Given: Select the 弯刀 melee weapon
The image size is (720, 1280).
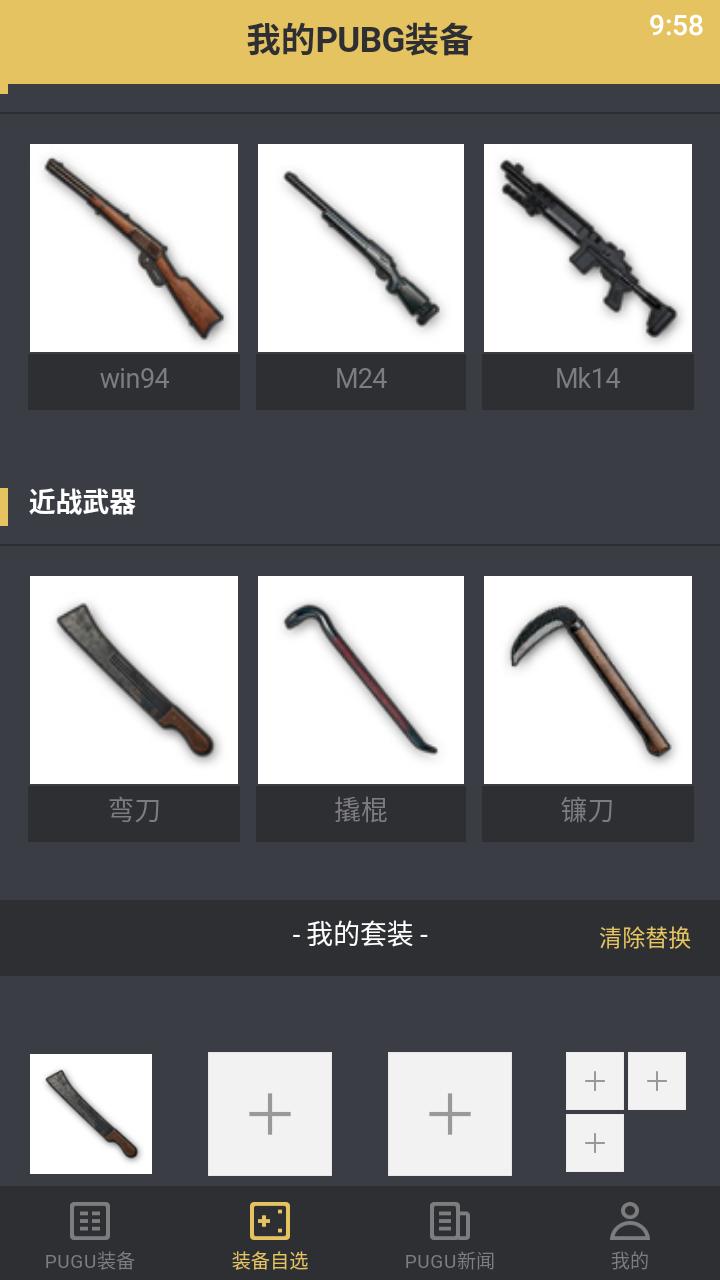Looking at the screenshot, I should coord(134,708).
